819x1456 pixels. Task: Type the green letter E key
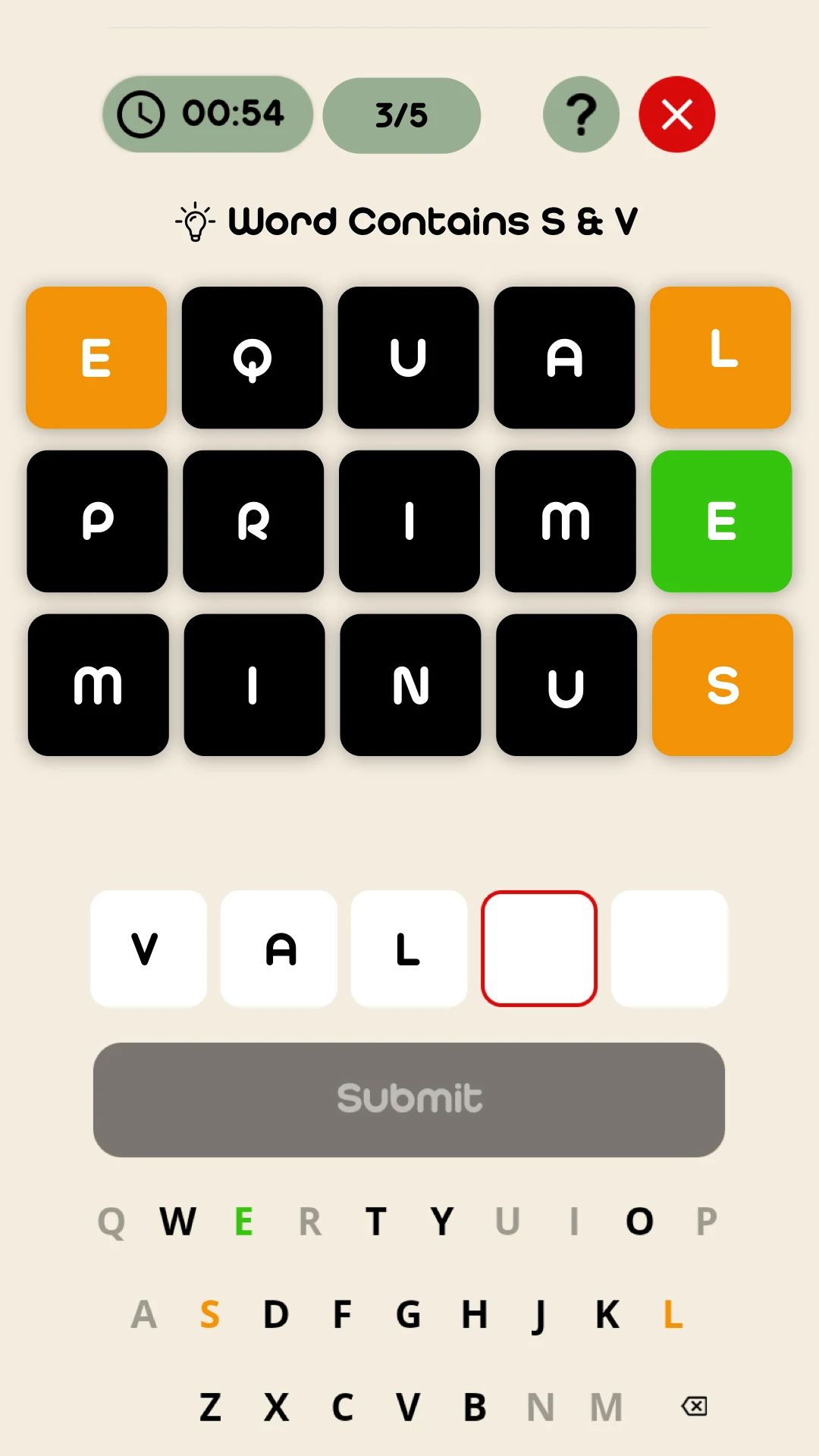(x=243, y=1222)
